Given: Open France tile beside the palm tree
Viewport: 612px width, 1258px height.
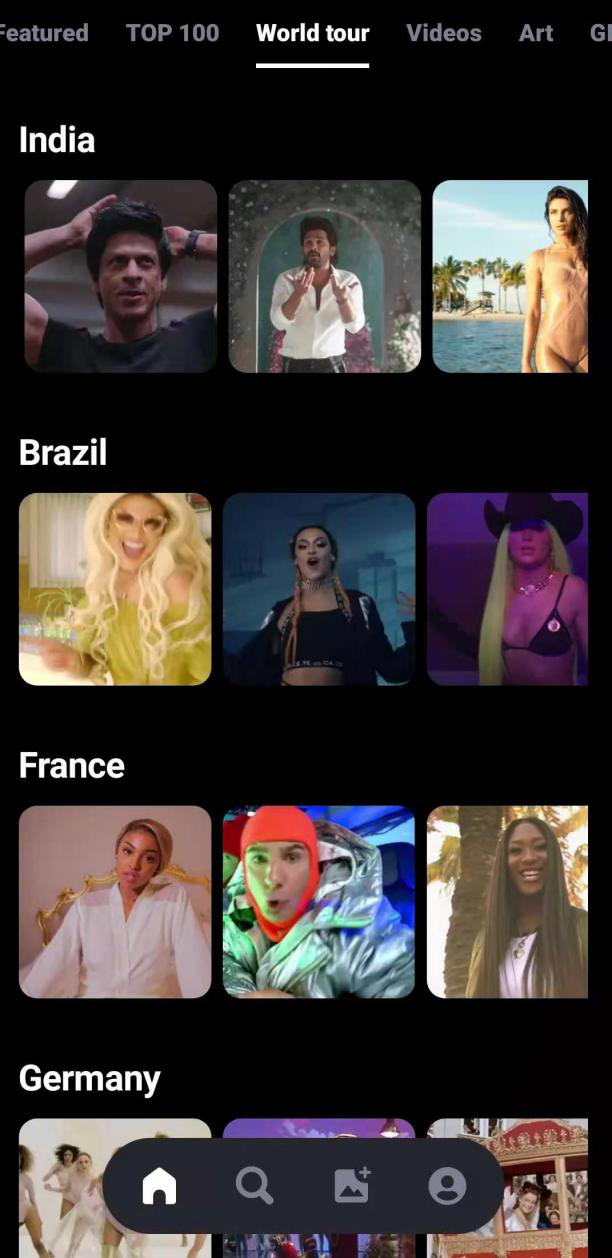Looking at the screenshot, I should click(x=507, y=902).
